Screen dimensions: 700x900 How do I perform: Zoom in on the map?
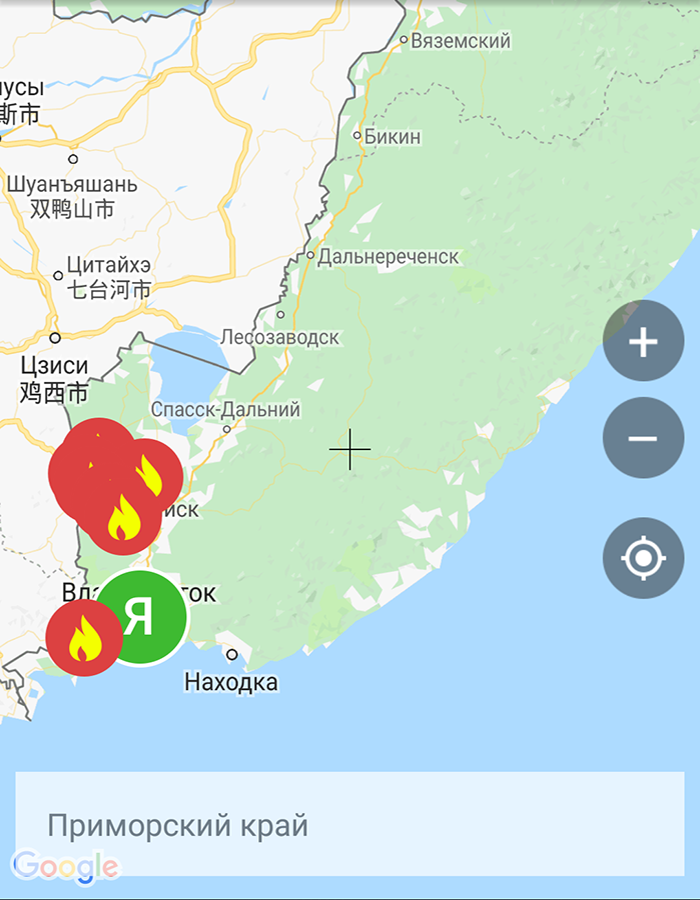(643, 341)
